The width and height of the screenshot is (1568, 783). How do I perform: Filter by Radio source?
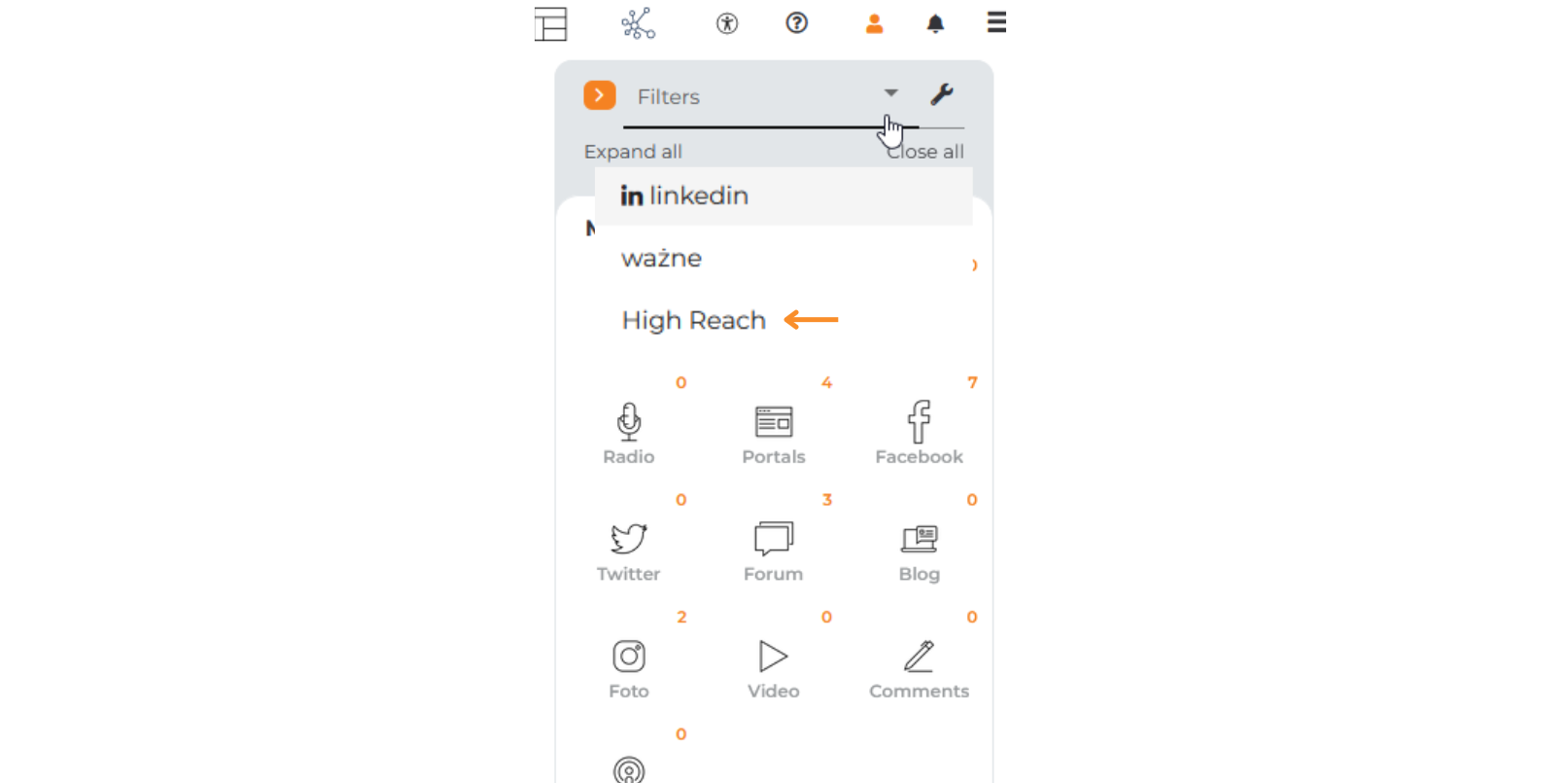point(629,433)
